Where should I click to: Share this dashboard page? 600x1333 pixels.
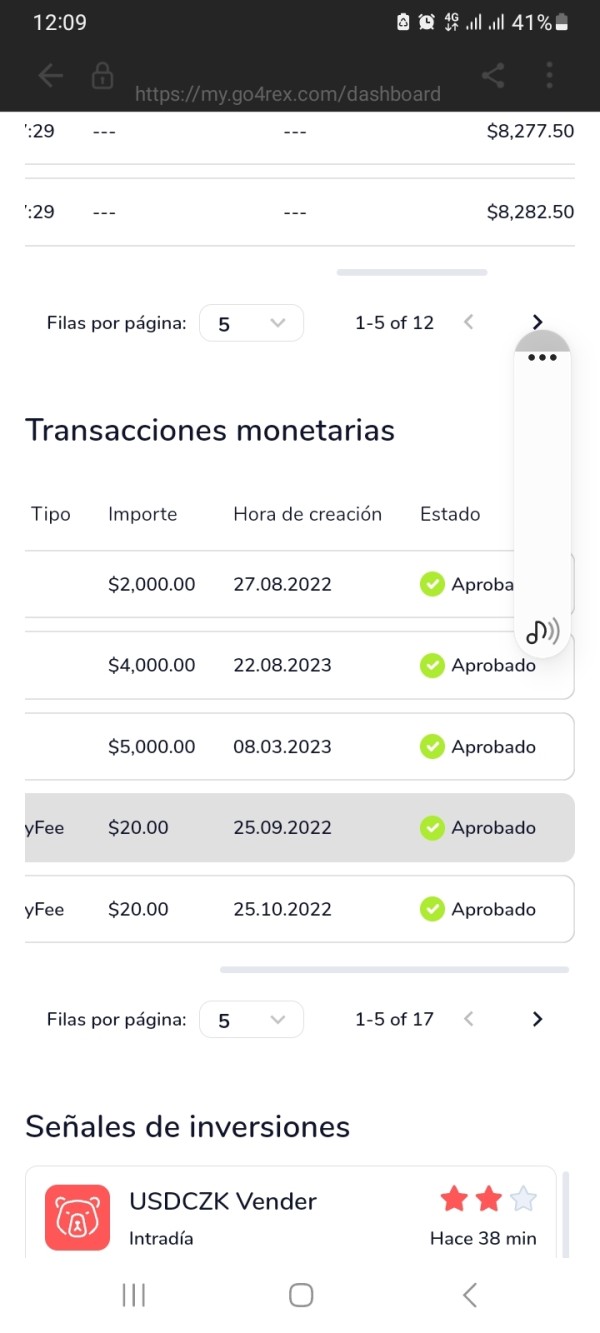[x=493, y=76]
